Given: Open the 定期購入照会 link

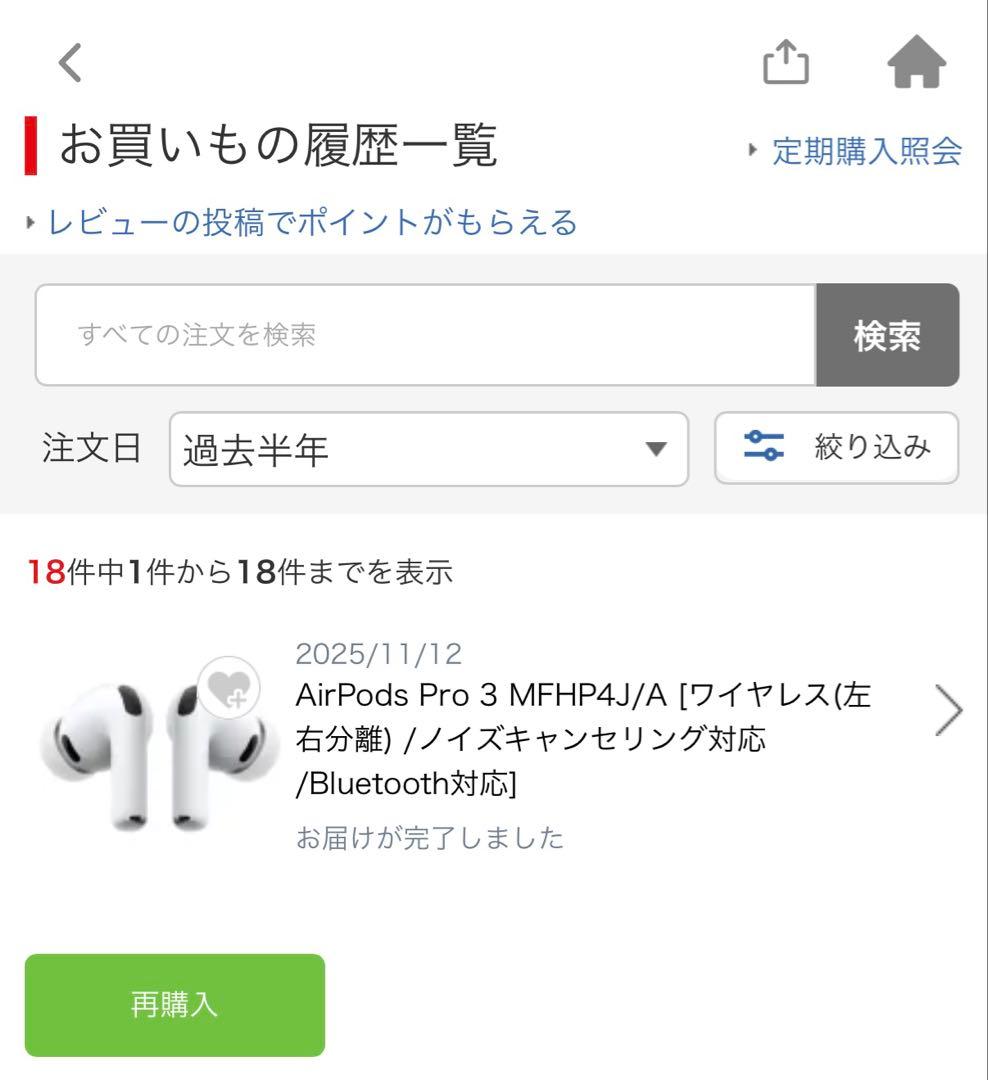Looking at the screenshot, I should click(865, 152).
